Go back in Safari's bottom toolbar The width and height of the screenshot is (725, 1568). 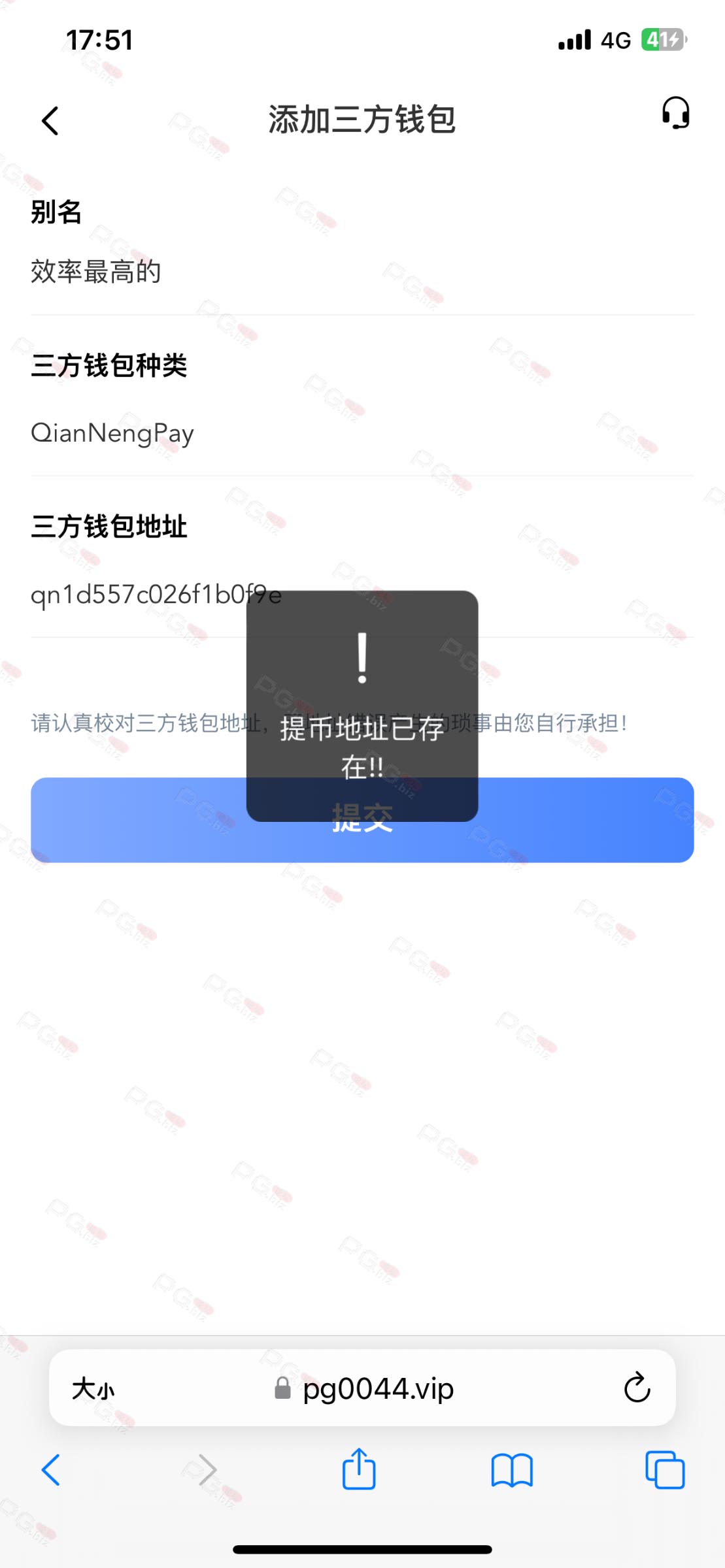click(x=51, y=1470)
